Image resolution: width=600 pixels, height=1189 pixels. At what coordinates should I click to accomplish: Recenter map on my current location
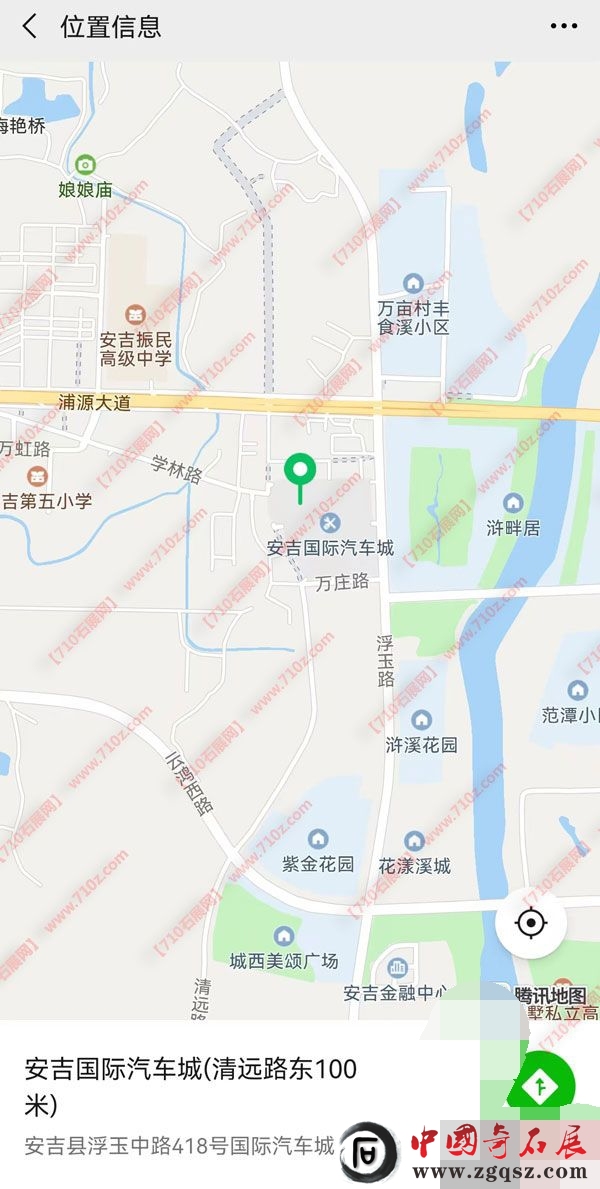(x=531, y=922)
